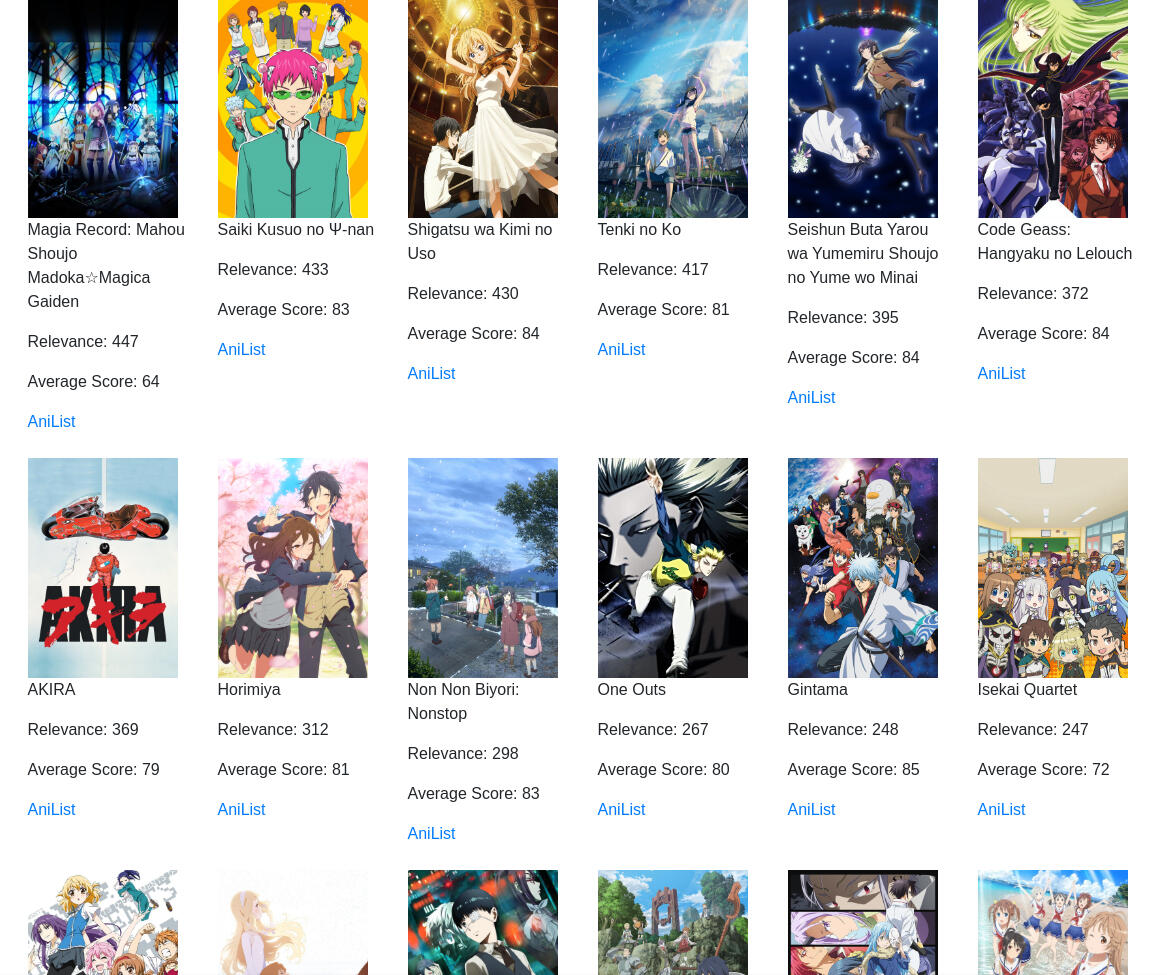Open AniList link for One Outs
1167x975 pixels.
(621, 809)
